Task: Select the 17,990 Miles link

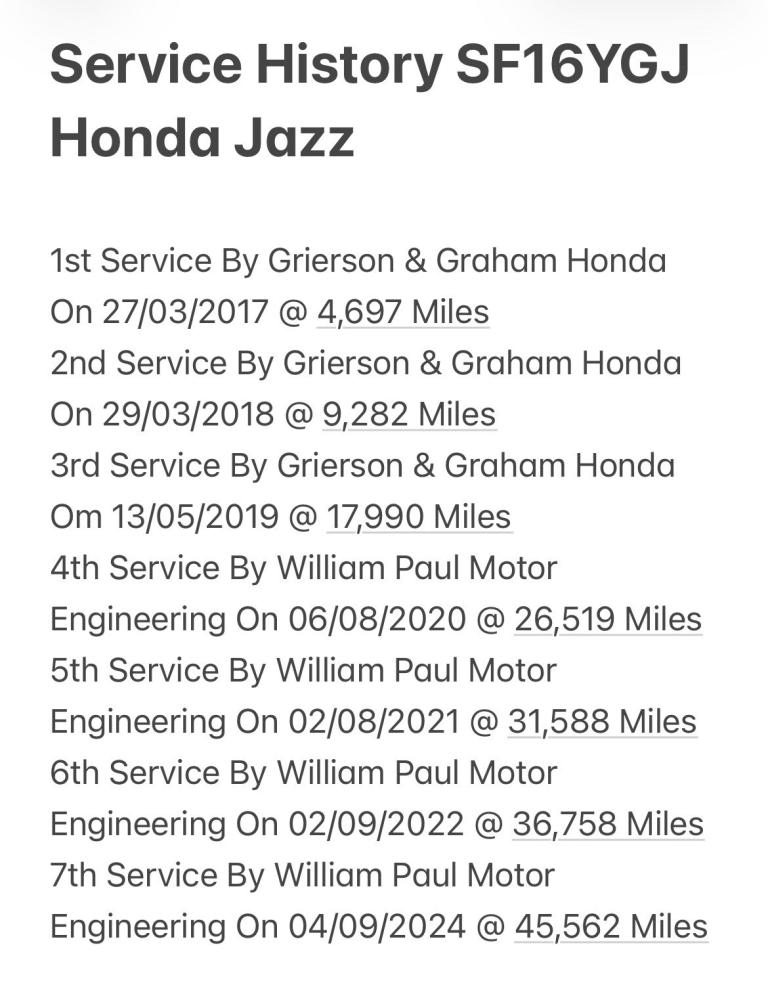Action: (x=418, y=517)
